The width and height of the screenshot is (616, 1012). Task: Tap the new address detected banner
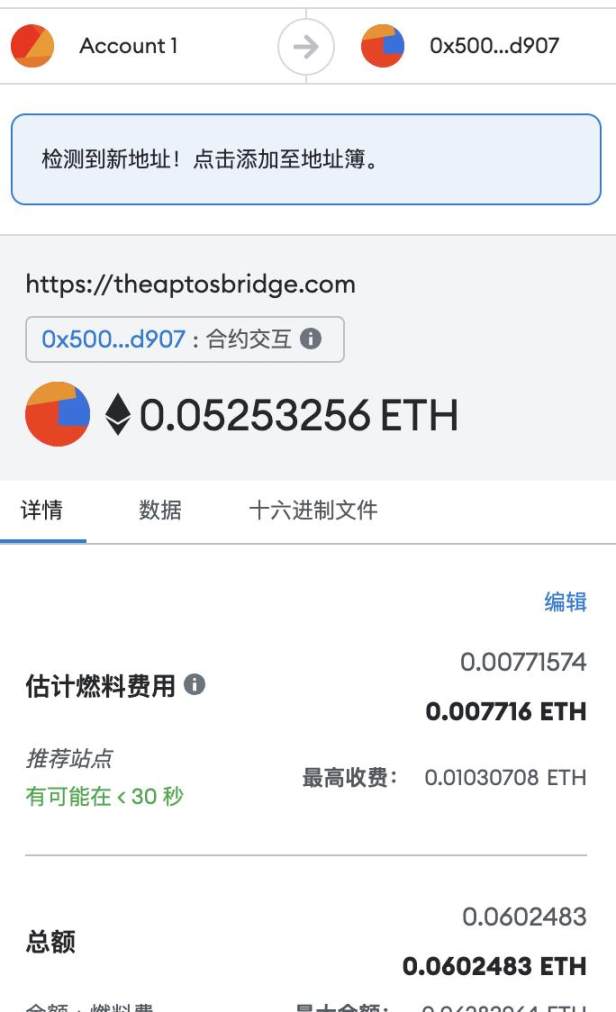tap(307, 160)
